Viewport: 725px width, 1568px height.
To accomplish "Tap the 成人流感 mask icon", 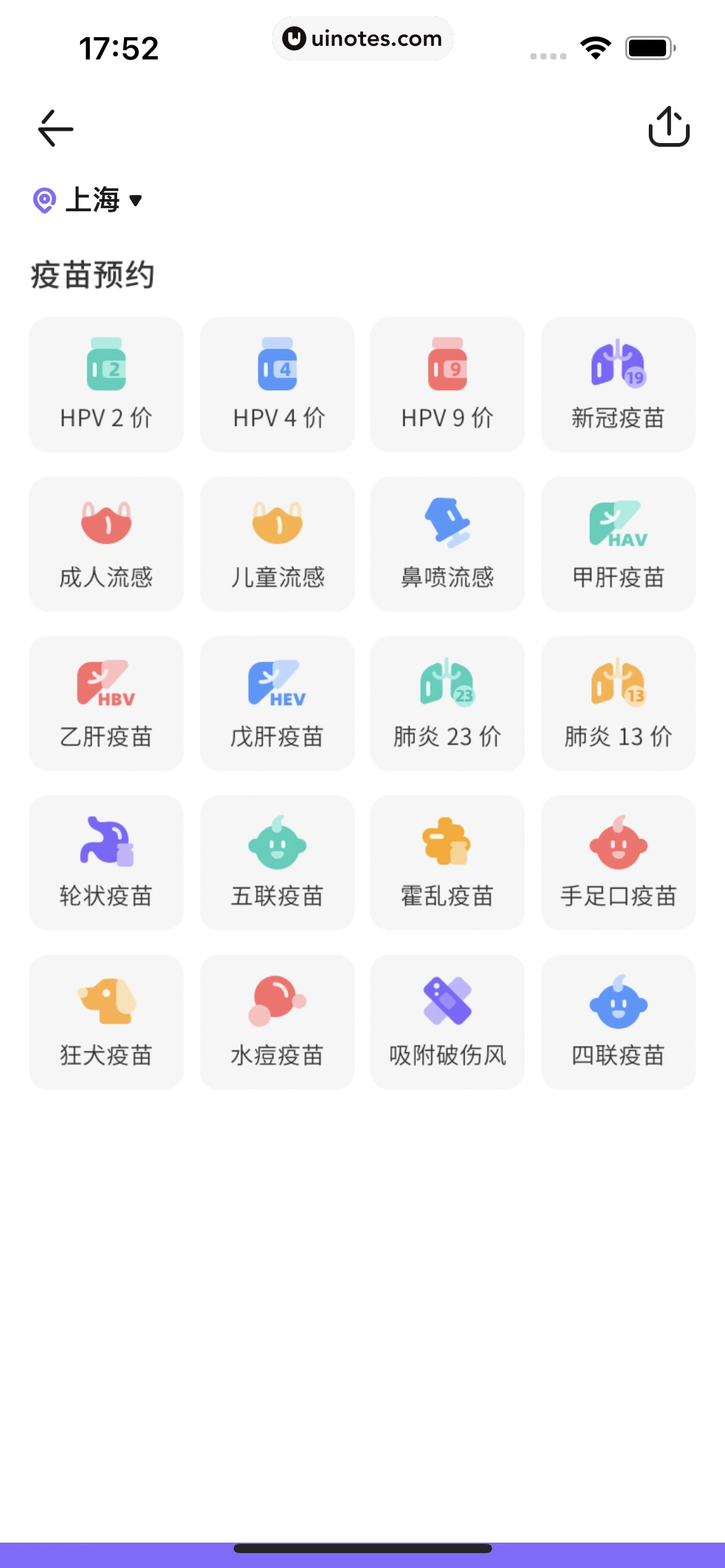I will click(x=105, y=525).
